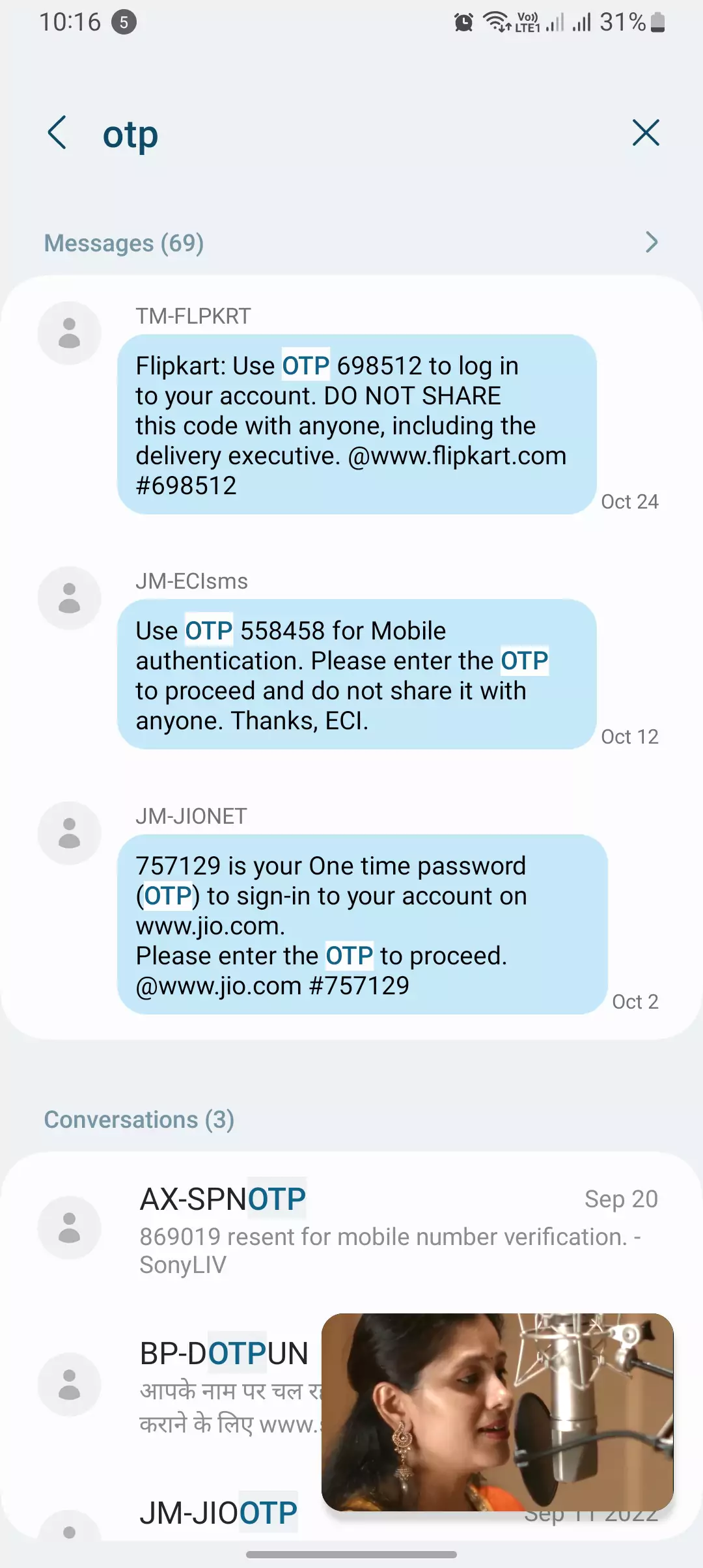This screenshot has width=703, height=1568.
Task: Clear the otp search text
Action: point(645,133)
